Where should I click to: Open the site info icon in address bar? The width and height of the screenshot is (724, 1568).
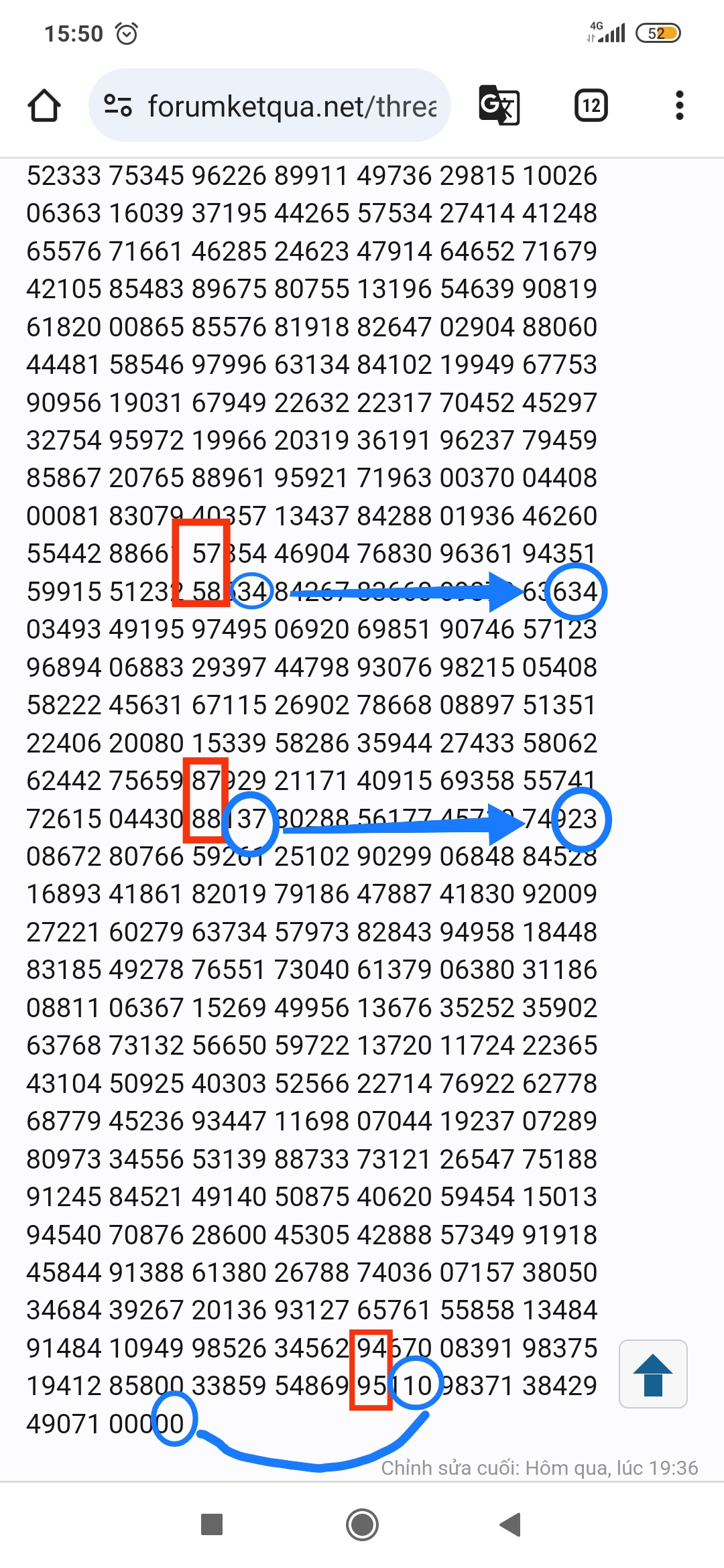point(118,105)
